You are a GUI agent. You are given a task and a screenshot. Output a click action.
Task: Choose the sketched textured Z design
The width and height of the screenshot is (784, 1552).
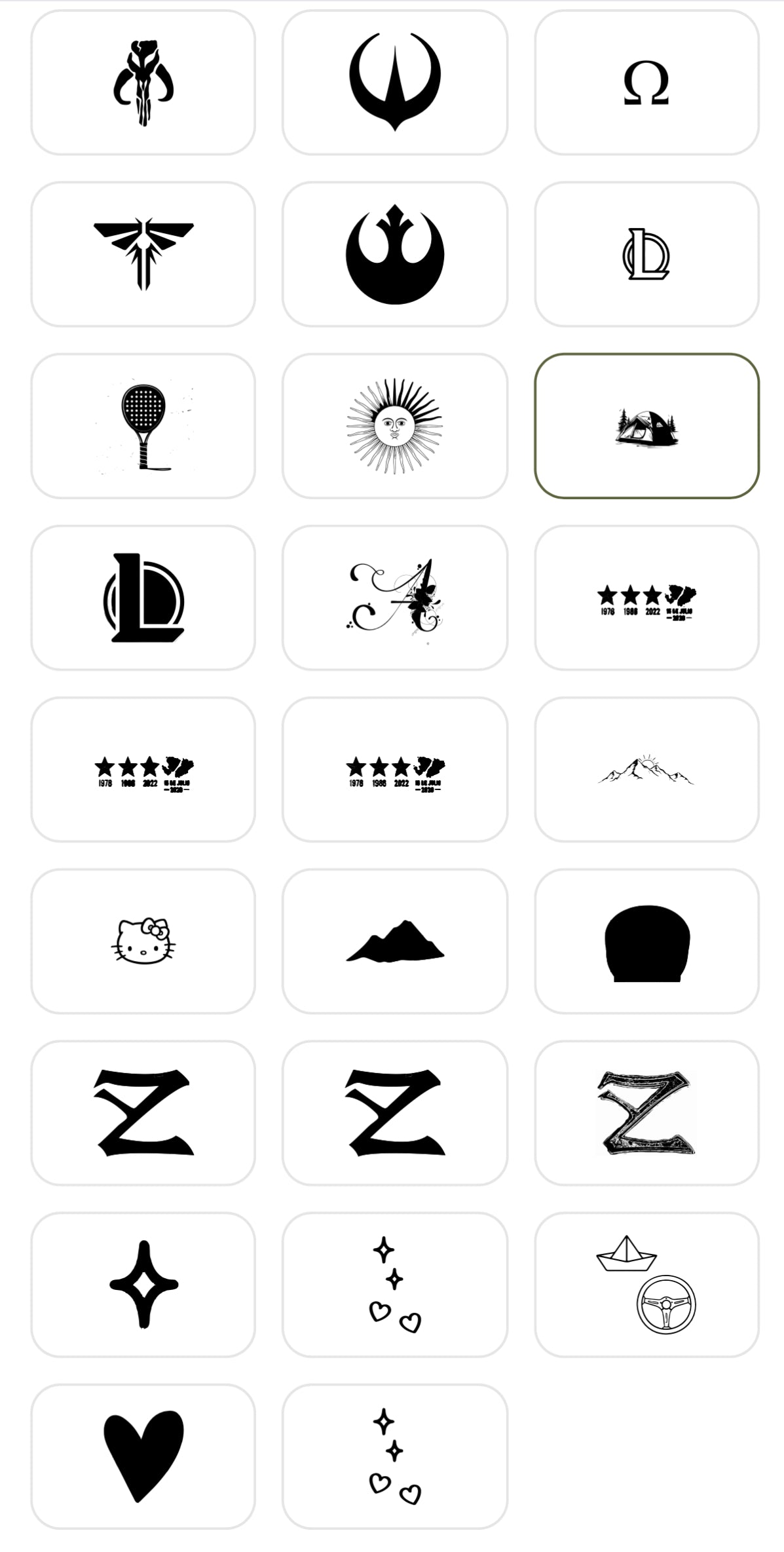pyautogui.click(x=646, y=1113)
